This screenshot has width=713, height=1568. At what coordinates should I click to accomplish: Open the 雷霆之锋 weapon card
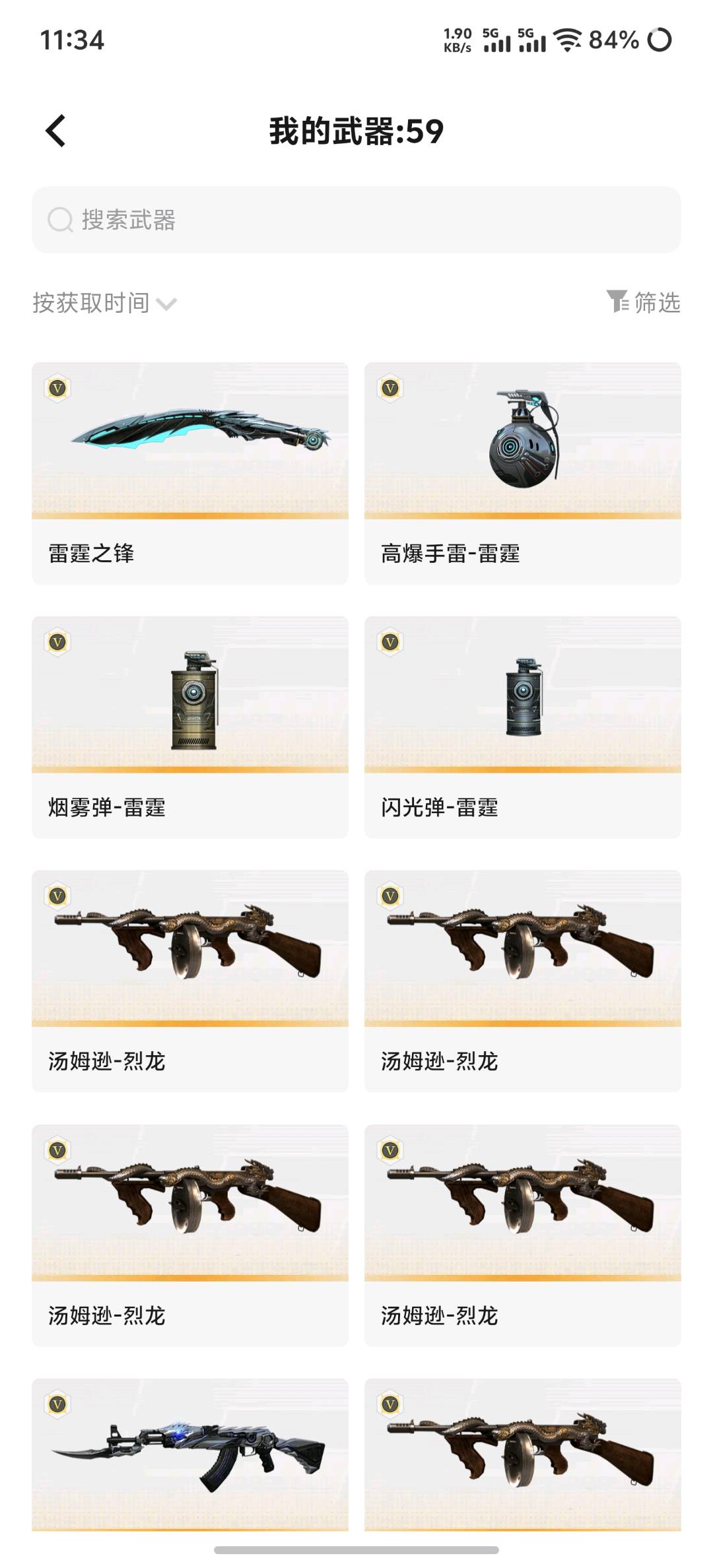tap(190, 473)
